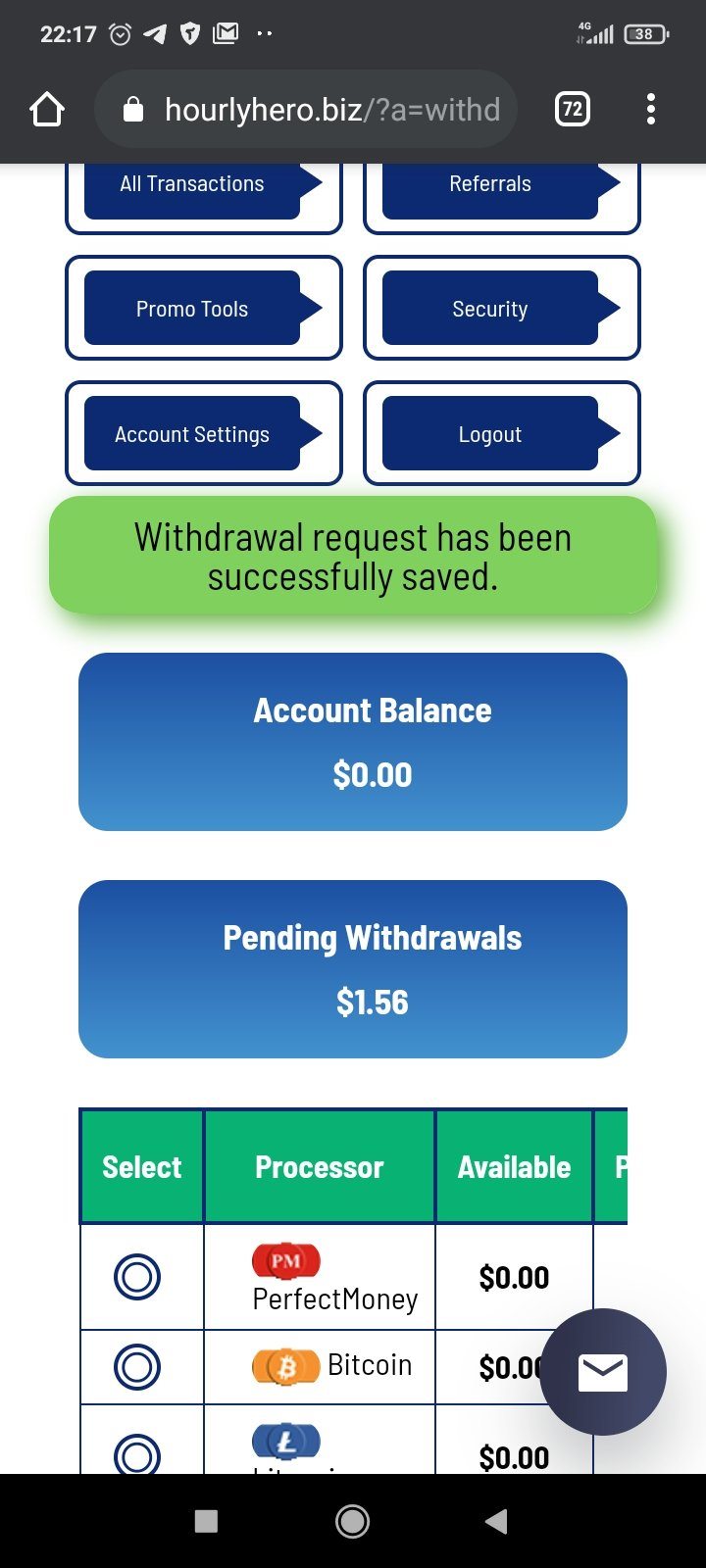Open the browser overflow menu
The width and height of the screenshot is (706, 1568).
pos(651,109)
